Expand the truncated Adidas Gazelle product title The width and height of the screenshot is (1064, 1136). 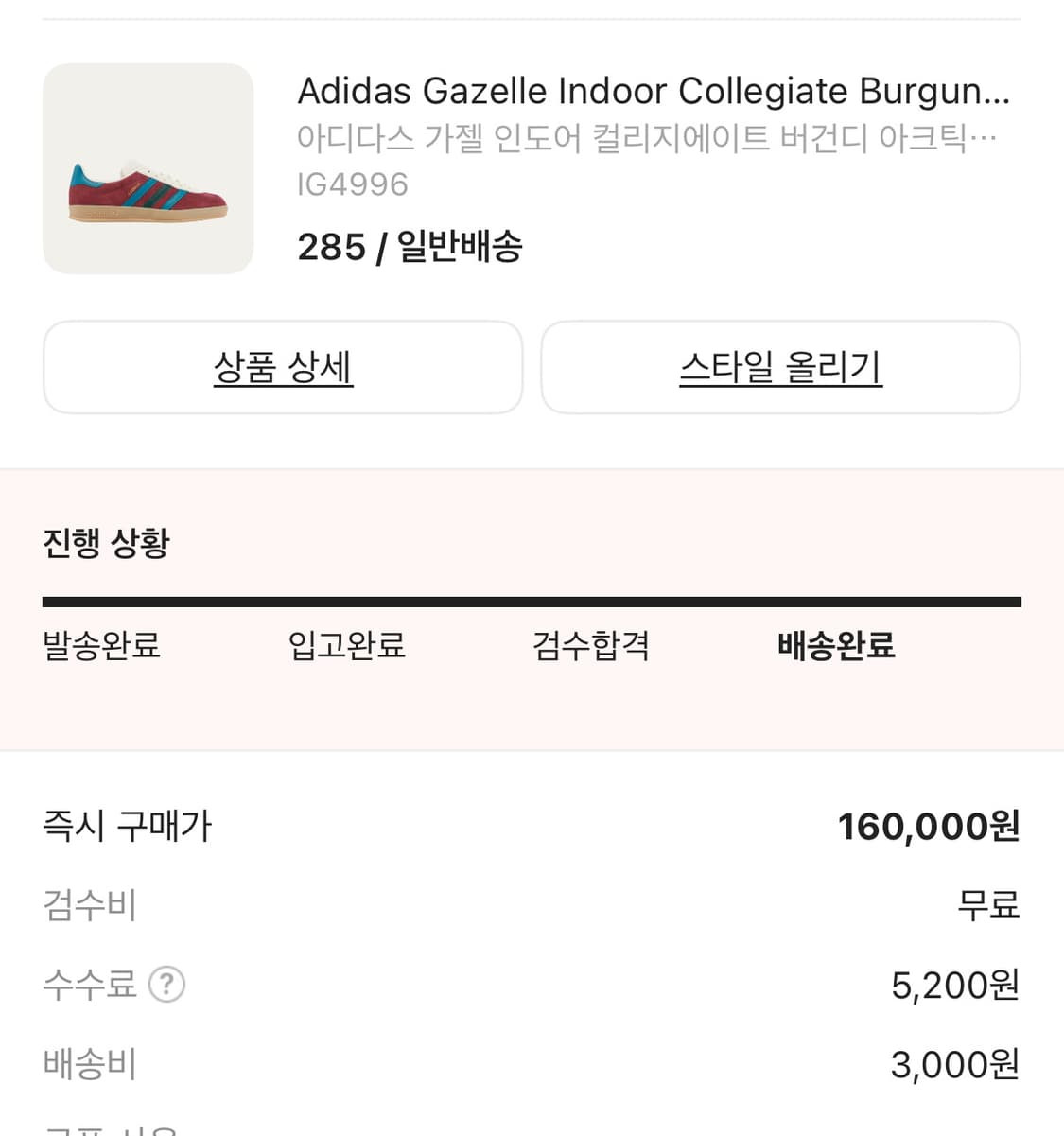point(654,90)
